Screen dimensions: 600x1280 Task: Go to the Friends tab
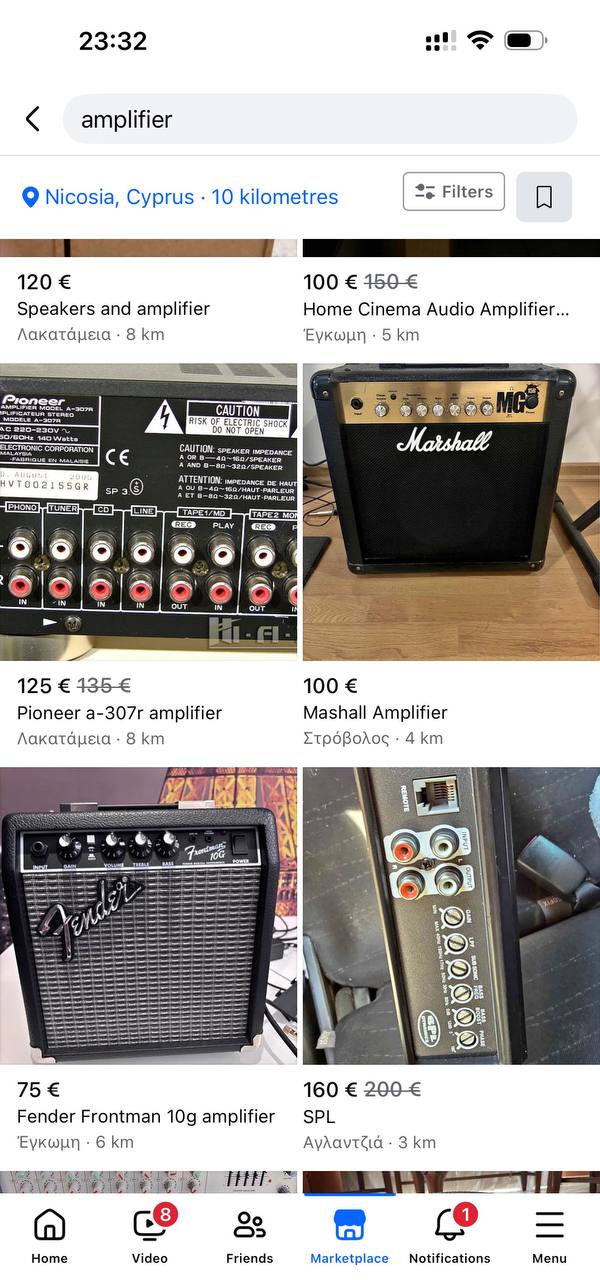tap(249, 1236)
